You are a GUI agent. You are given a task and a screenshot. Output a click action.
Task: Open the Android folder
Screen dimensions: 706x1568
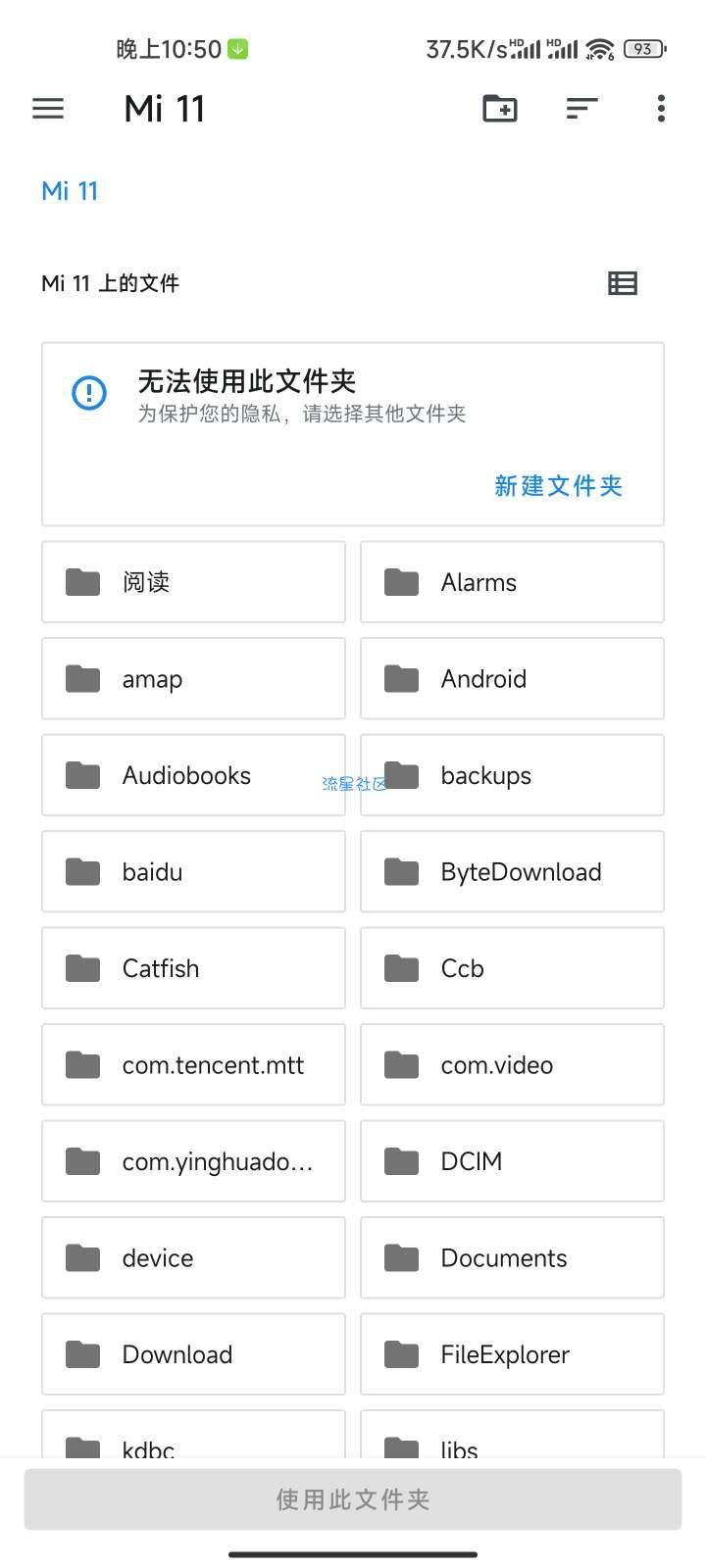tap(512, 678)
